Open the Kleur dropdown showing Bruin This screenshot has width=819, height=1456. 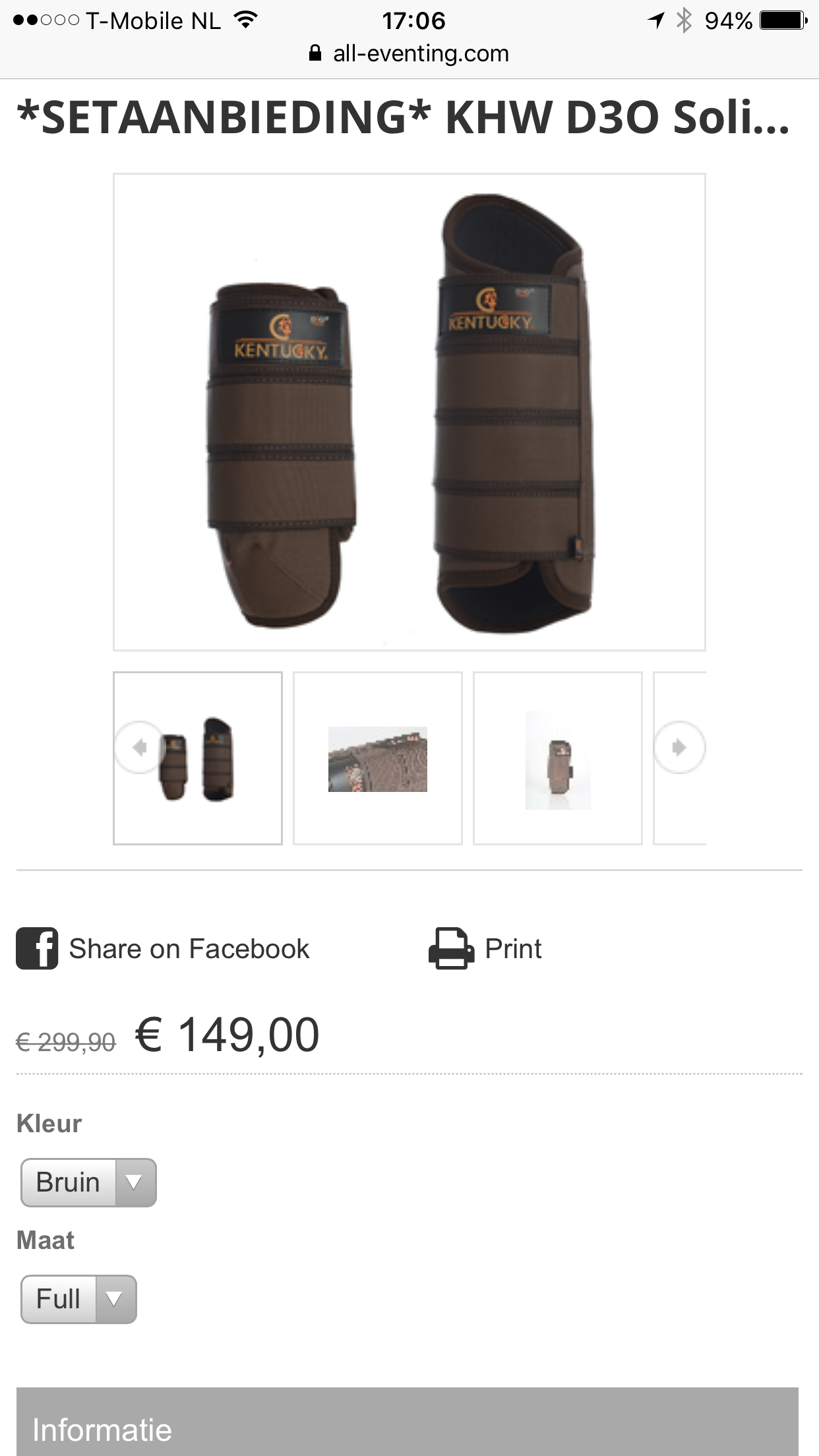[88, 1182]
